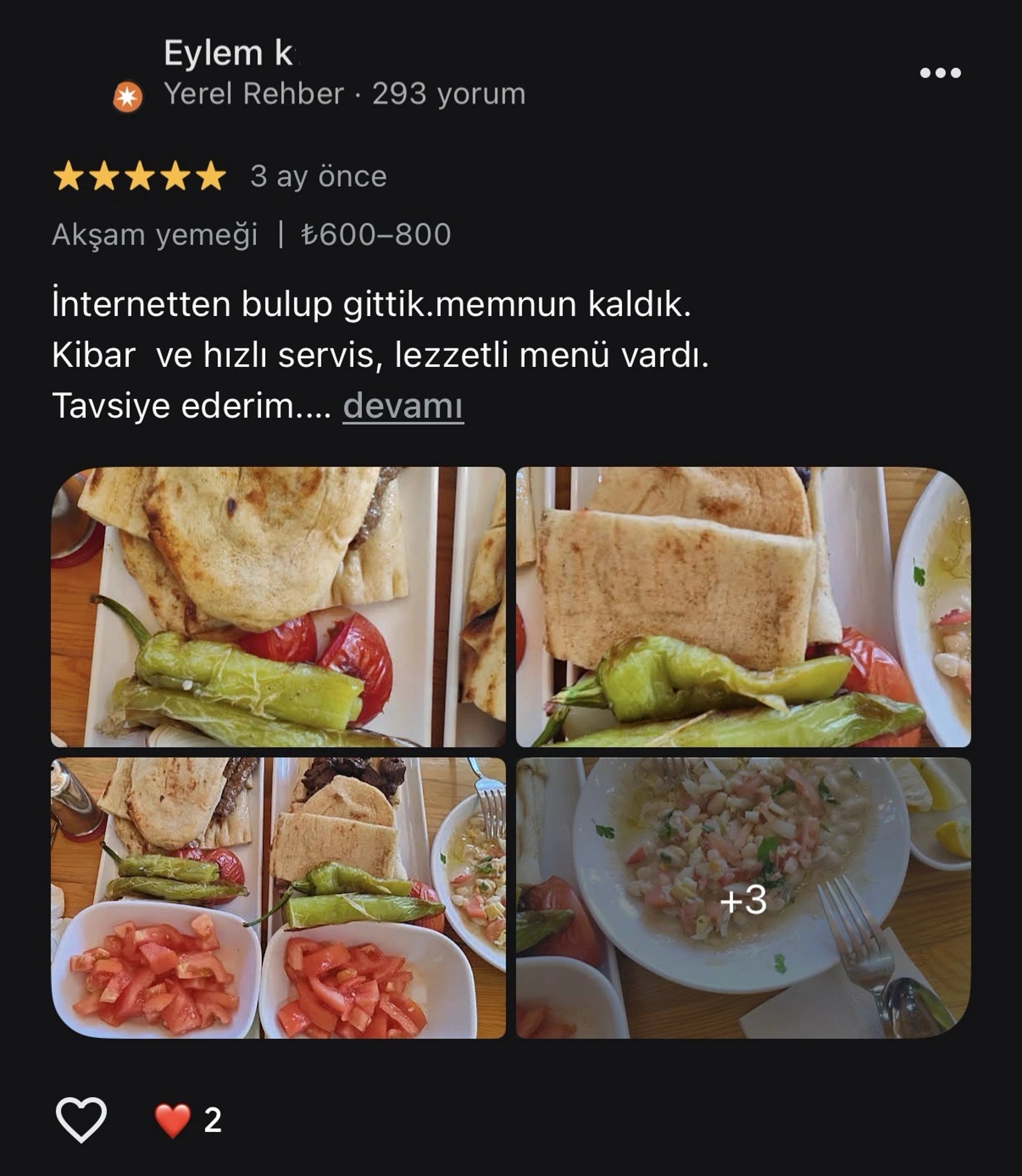The image size is (1022, 1176).
Task: View the photo with two bowls of chopped tomatoes
Action: (x=278, y=898)
